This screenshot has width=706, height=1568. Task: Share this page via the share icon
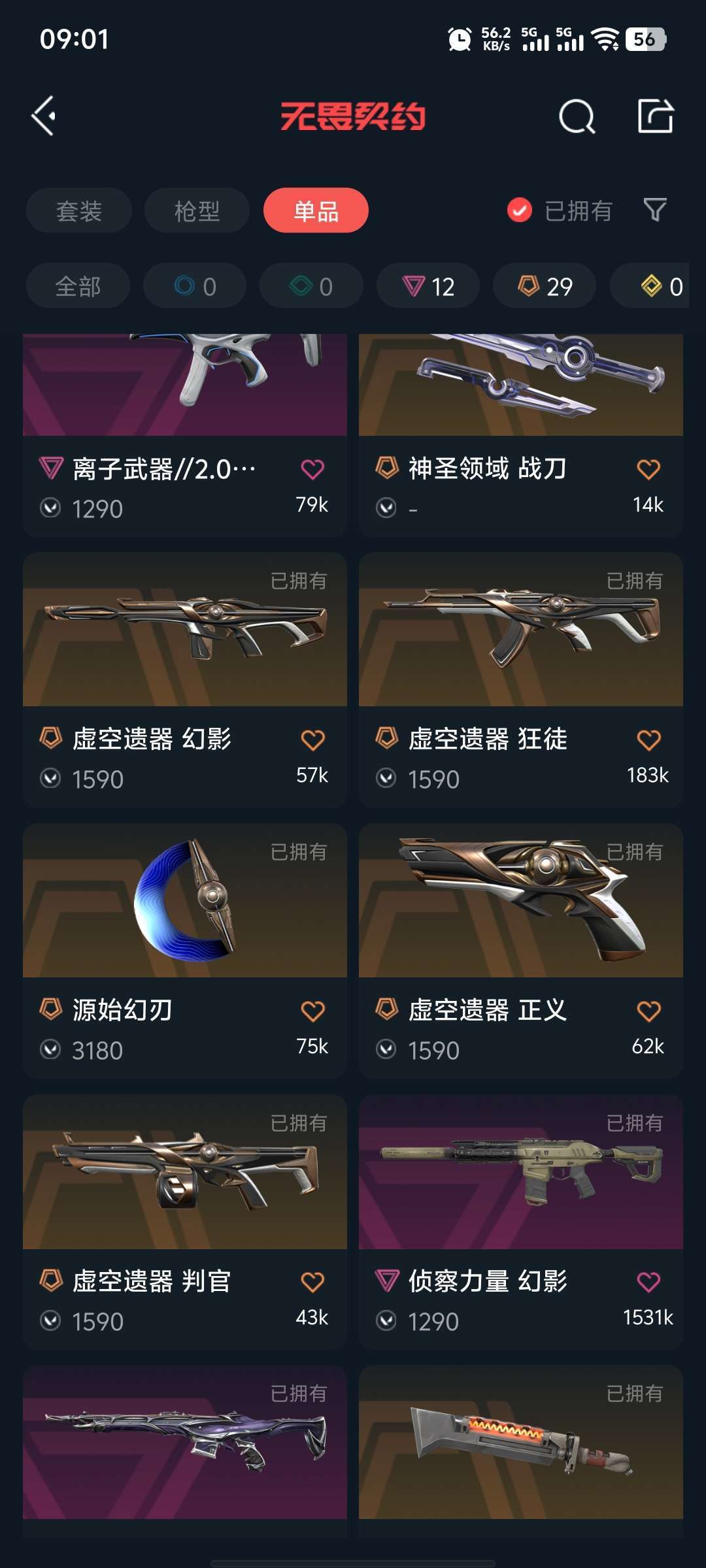[655, 117]
